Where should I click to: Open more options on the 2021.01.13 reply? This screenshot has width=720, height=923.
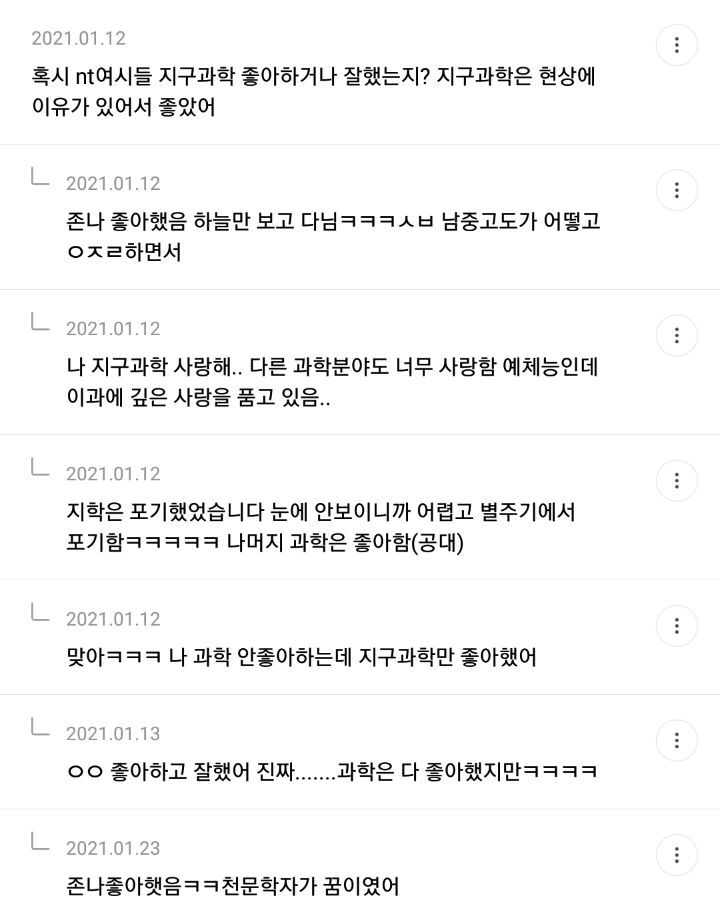point(677,741)
